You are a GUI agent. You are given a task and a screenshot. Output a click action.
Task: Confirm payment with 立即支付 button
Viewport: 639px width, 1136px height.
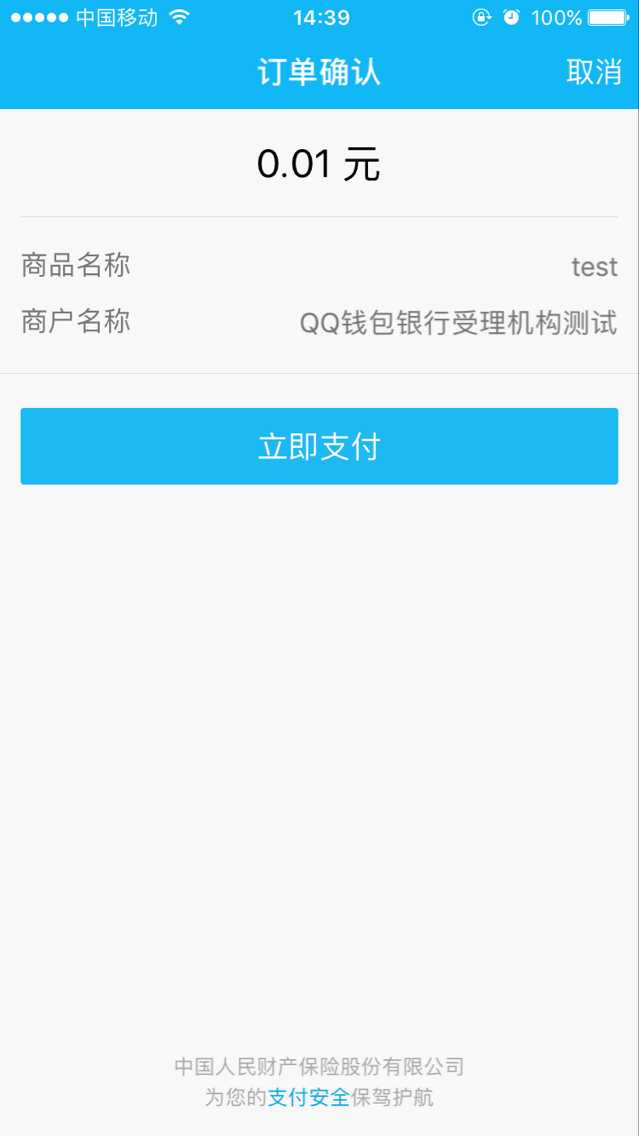(319, 446)
